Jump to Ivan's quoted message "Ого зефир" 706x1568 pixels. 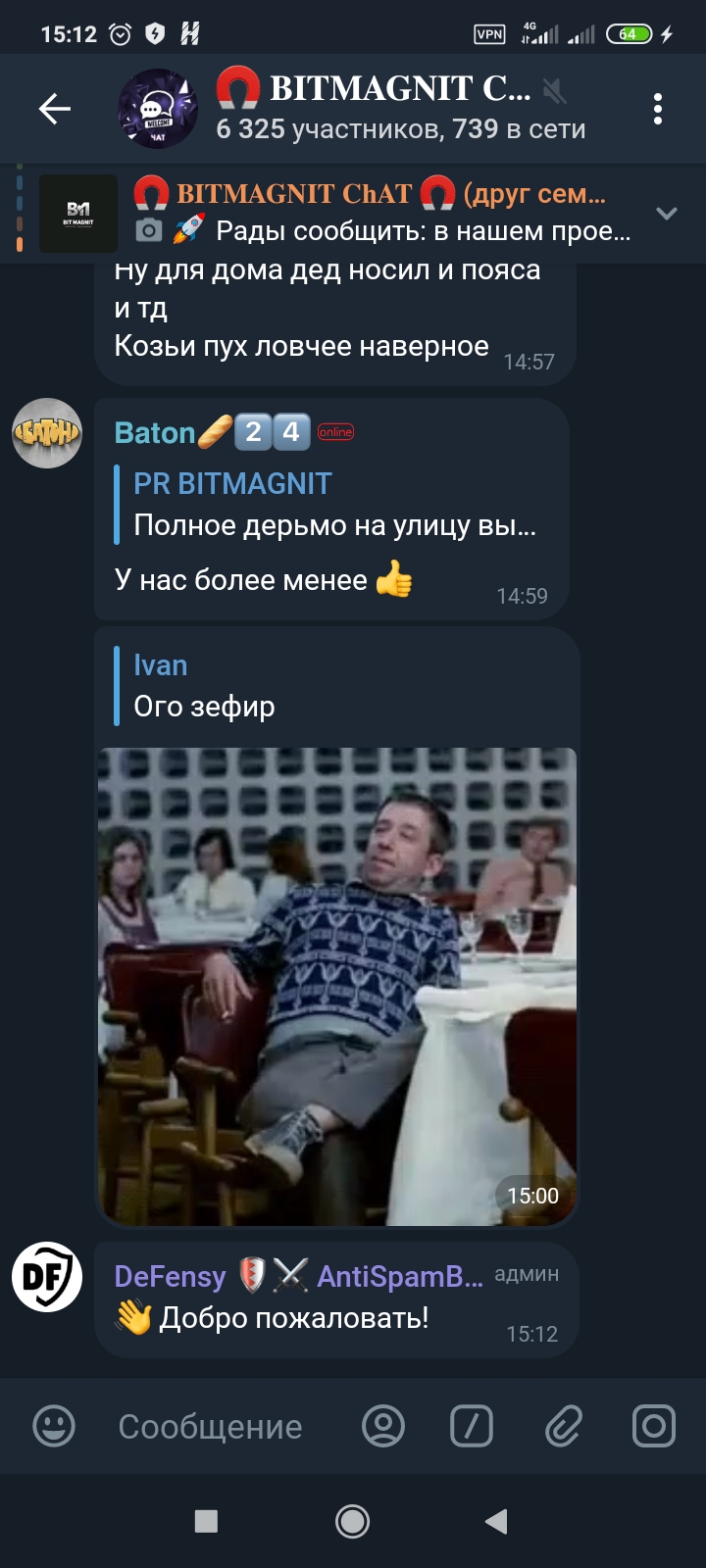[333, 686]
